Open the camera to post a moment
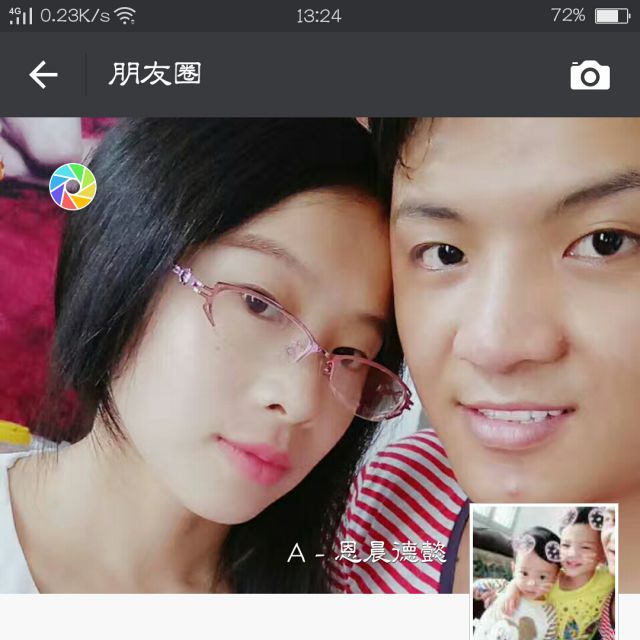Viewport: 640px width, 640px height. coord(590,75)
